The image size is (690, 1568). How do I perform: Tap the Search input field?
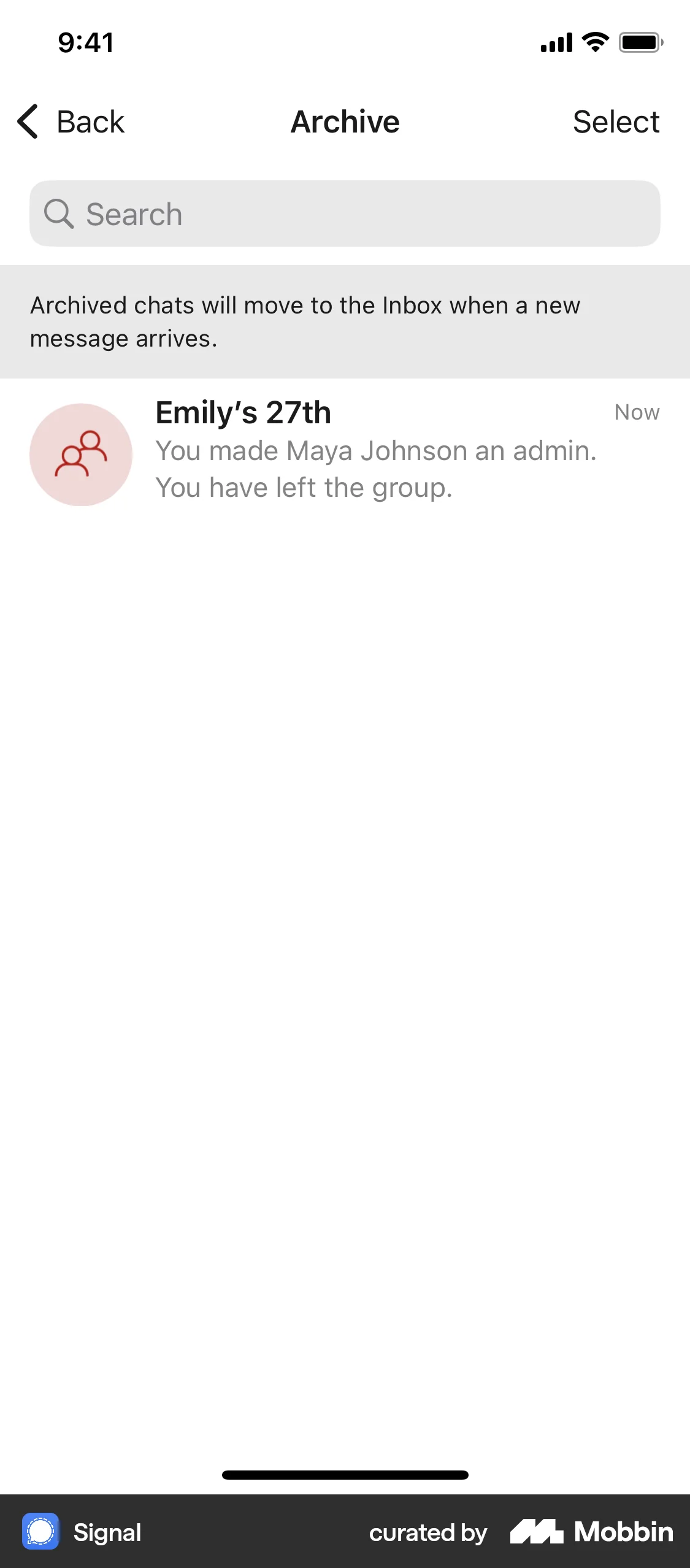point(345,213)
